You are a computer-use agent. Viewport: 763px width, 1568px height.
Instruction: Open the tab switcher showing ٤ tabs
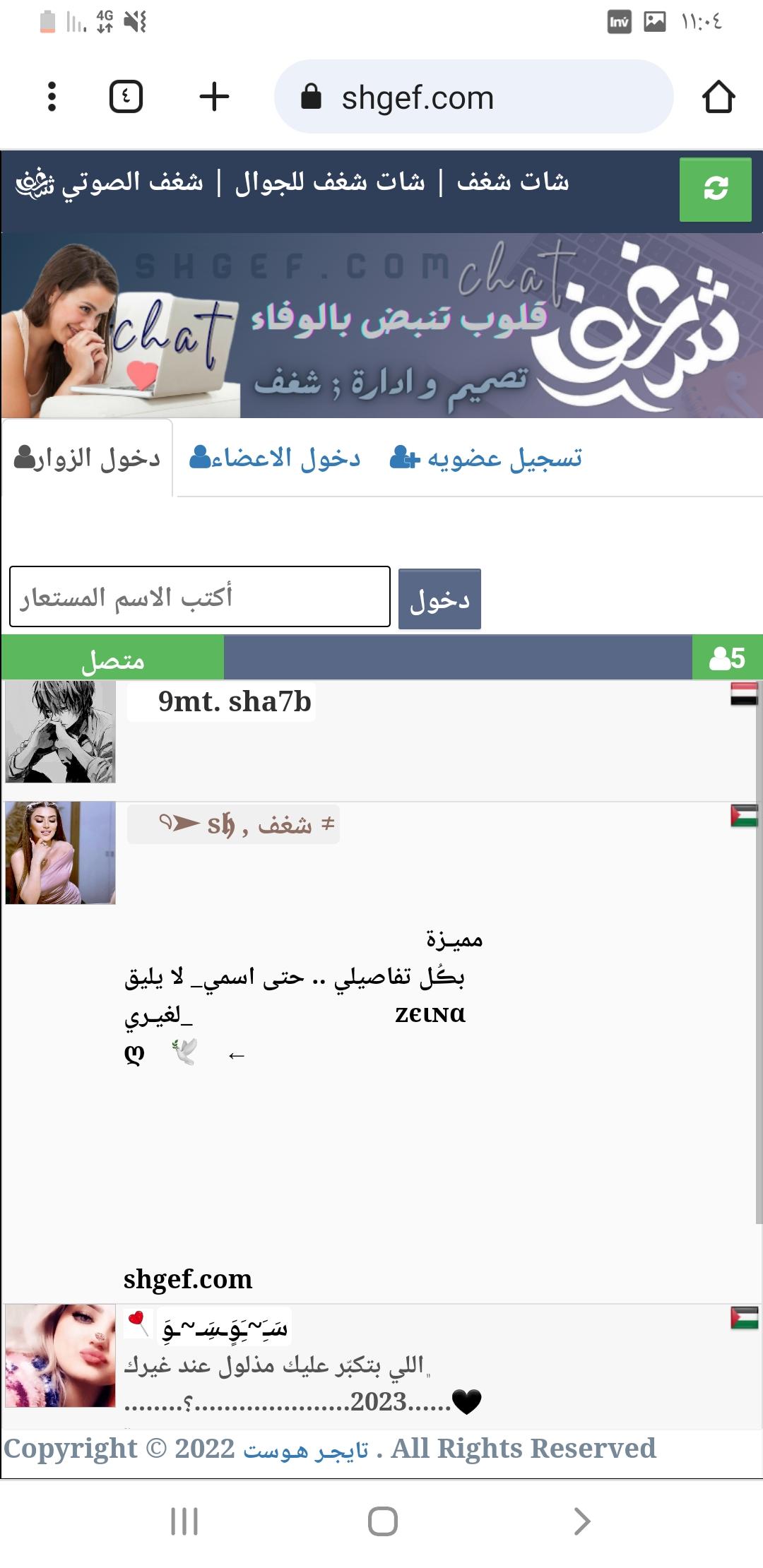(126, 97)
